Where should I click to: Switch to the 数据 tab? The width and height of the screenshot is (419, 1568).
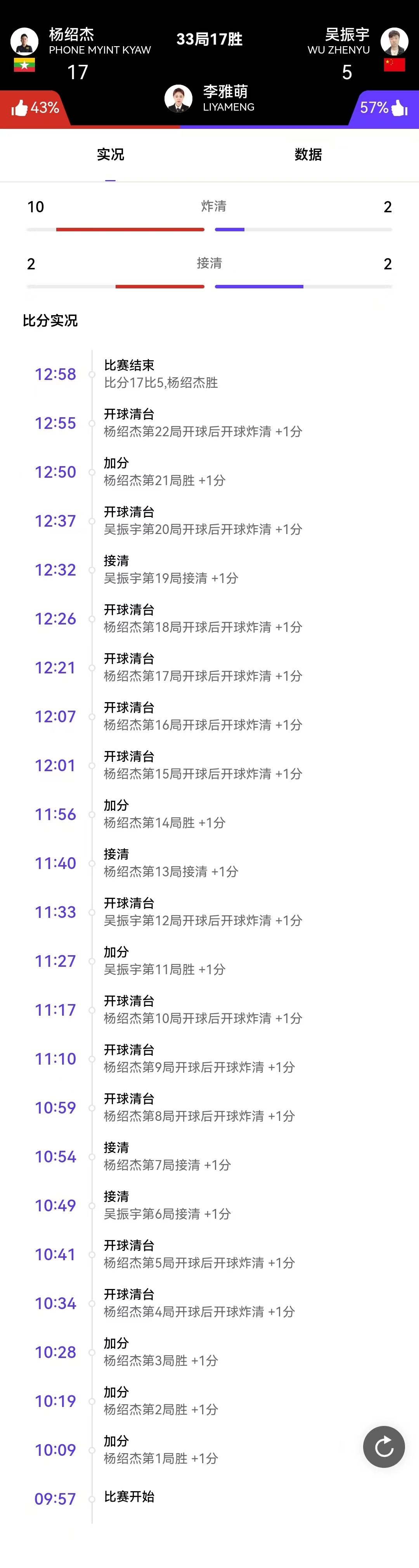point(308,154)
